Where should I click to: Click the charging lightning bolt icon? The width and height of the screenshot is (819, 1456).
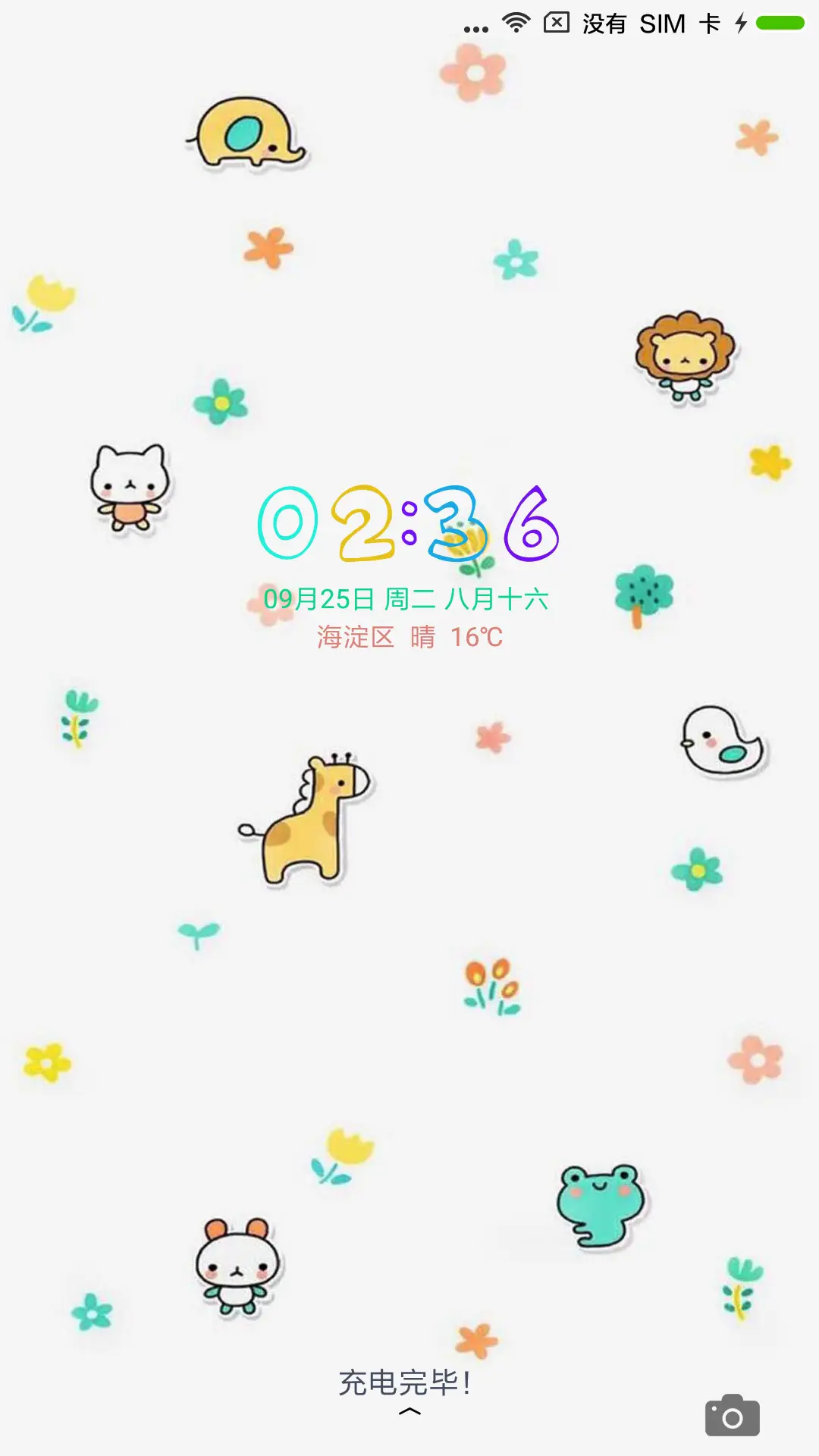(741, 23)
